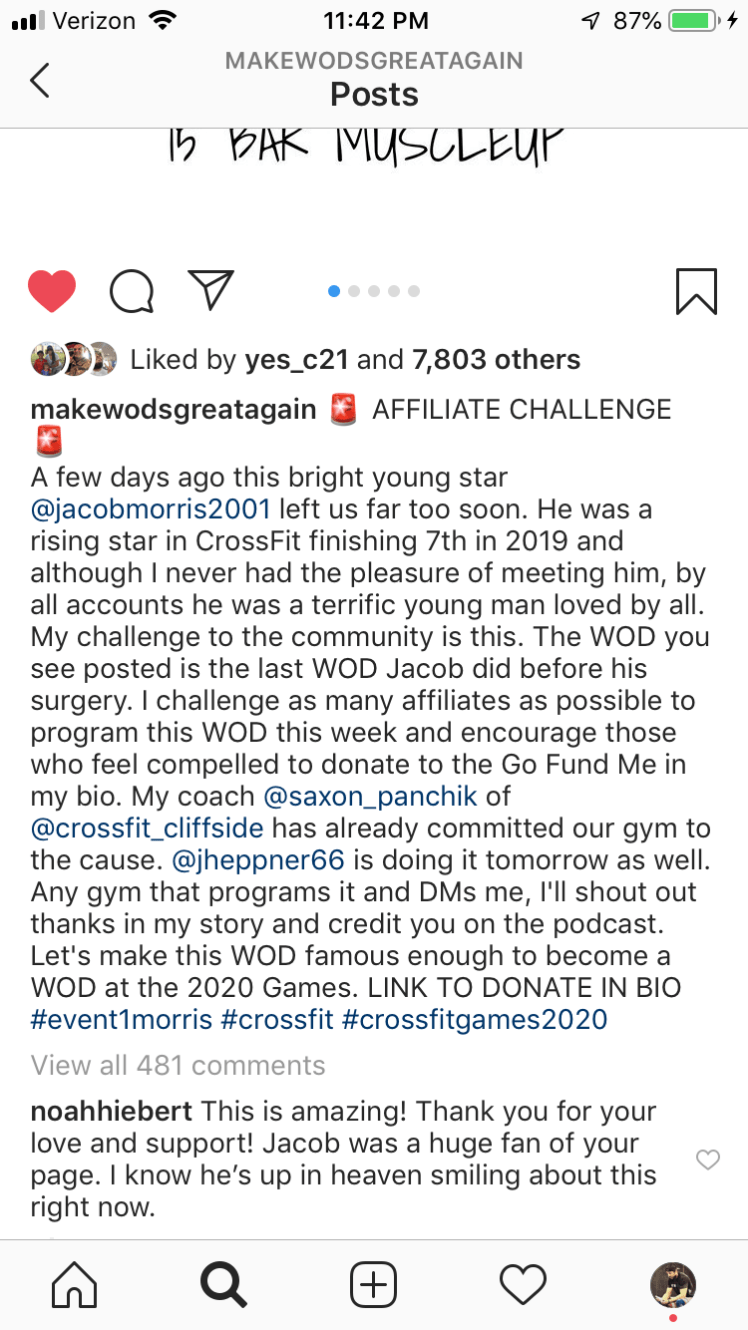Open comments via the speech bubble icon
Image resolution: width=748 pixels, height=1330 pixels.
click(x=131, y=291)
